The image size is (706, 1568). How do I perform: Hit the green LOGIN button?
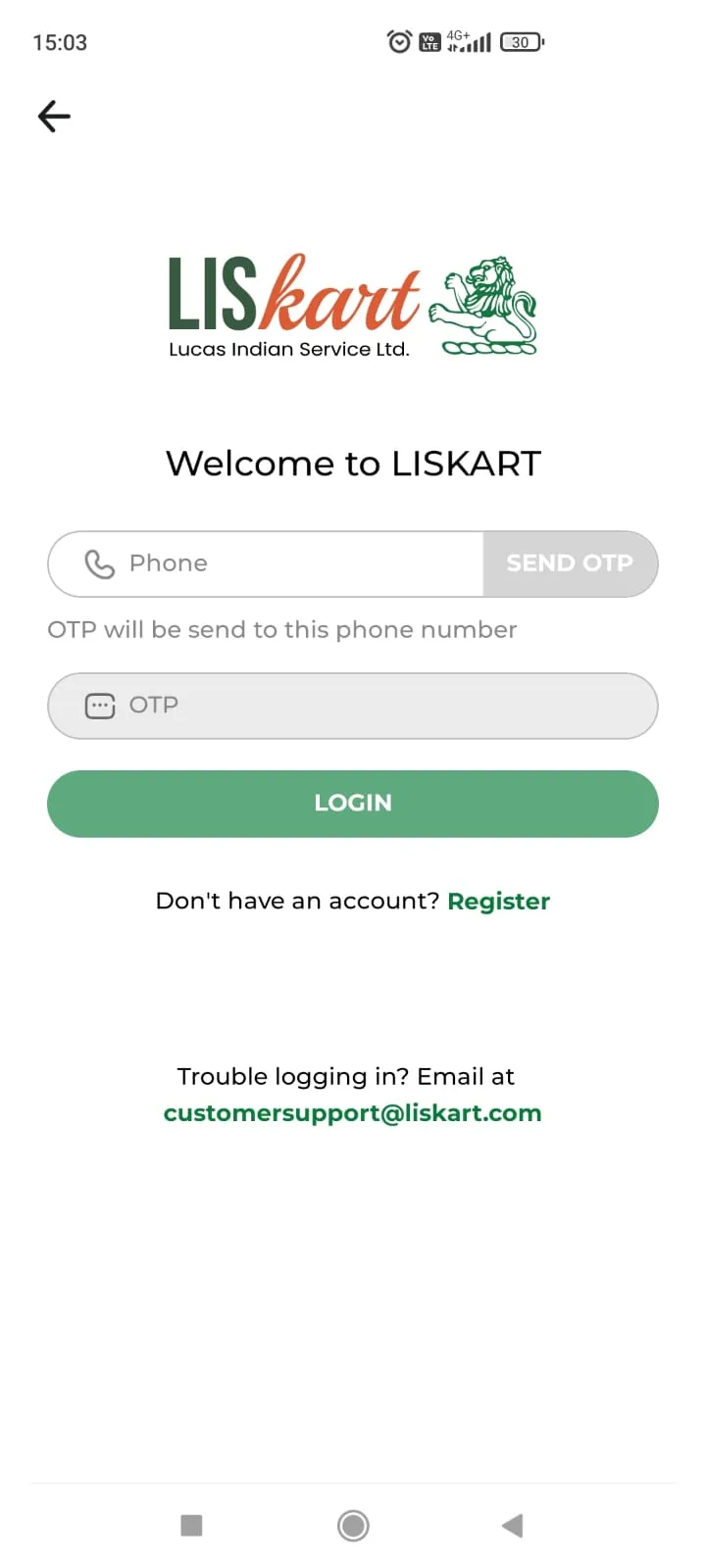coord(353,804)
